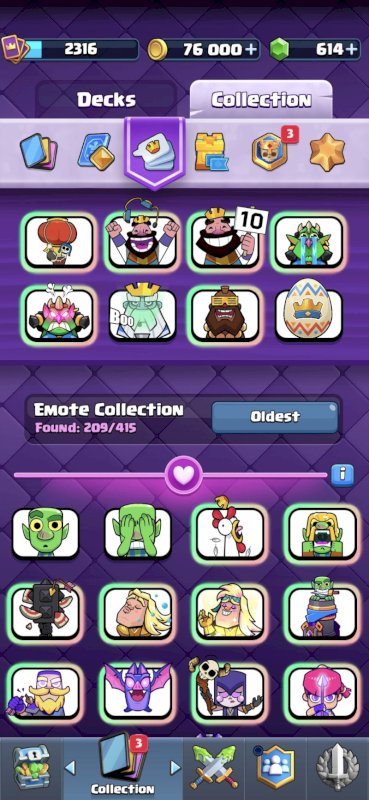Go to the Battle crossed swords tab
Viewport: 369px width, 800px height.
(x=214, y=768)
